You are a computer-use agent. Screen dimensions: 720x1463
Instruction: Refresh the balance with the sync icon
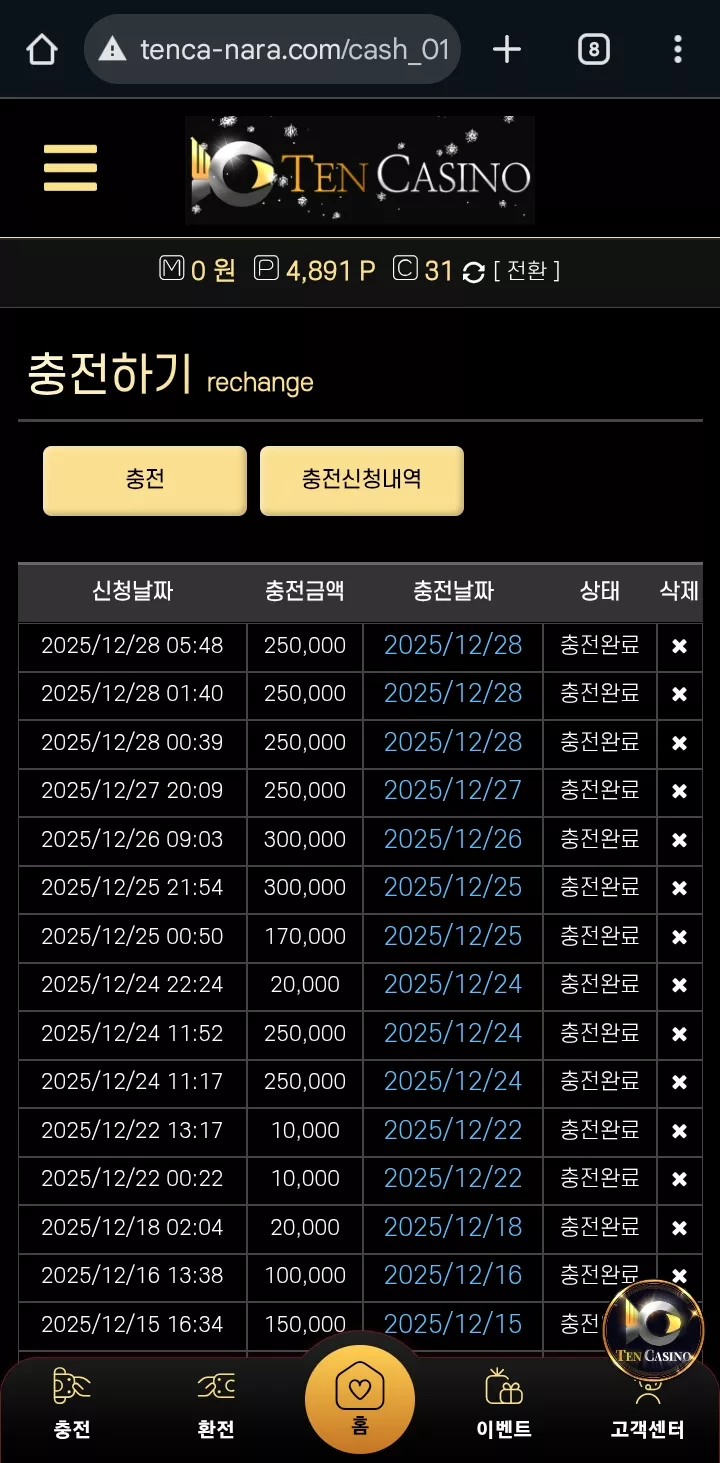(x=474, y=271)
